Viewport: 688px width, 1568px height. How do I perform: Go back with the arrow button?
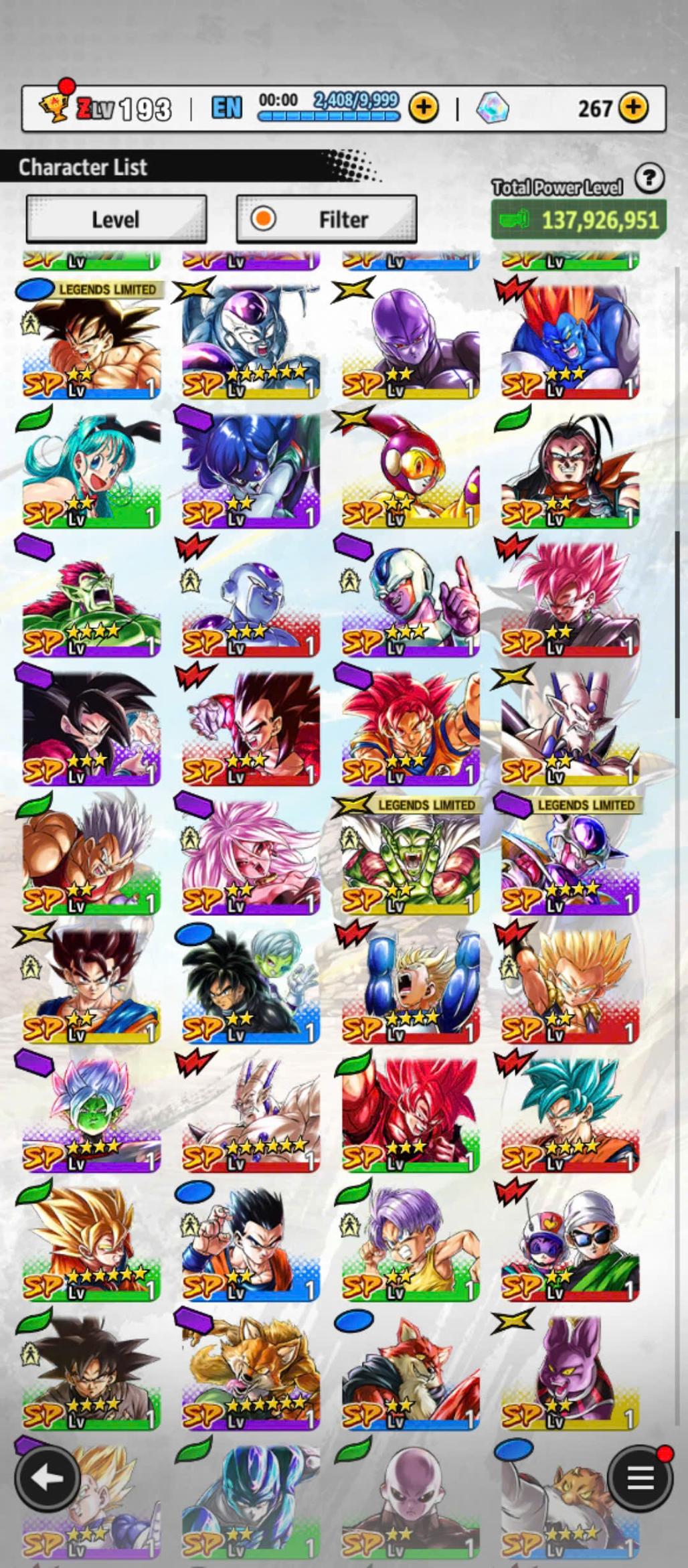pyautogui.click(x=47, y=1478)
